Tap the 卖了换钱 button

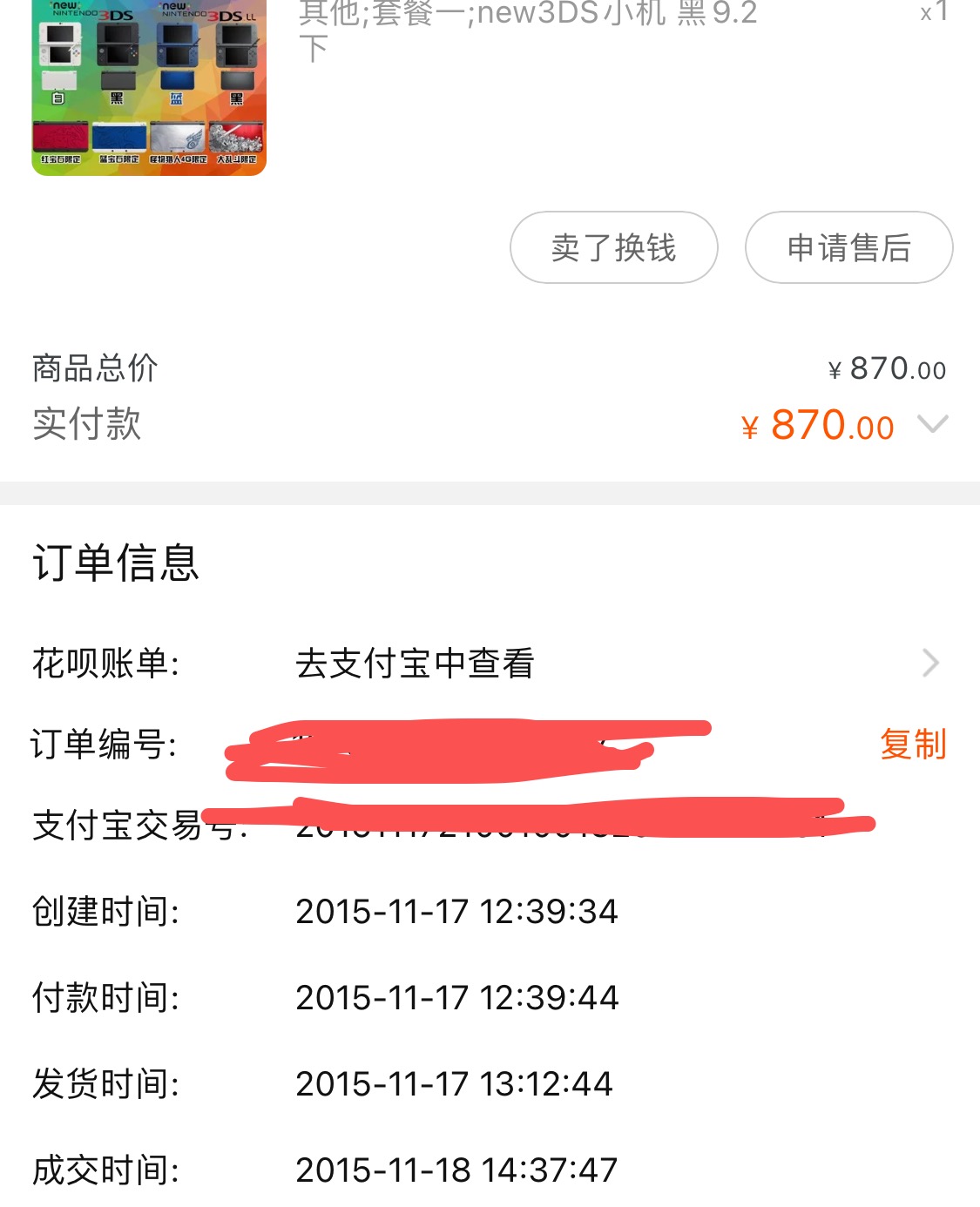point(613,247)
